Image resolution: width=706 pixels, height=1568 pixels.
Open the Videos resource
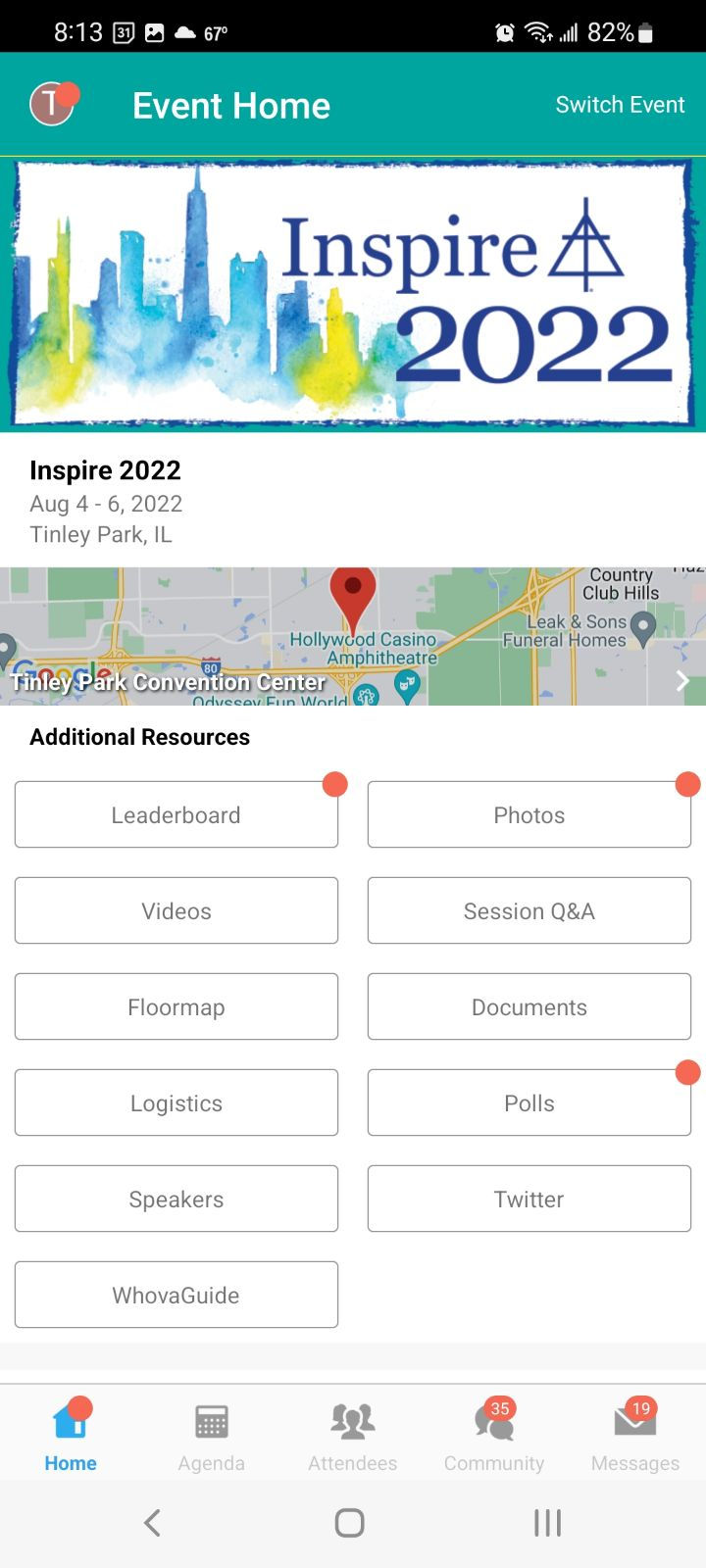tap(176, 910)
